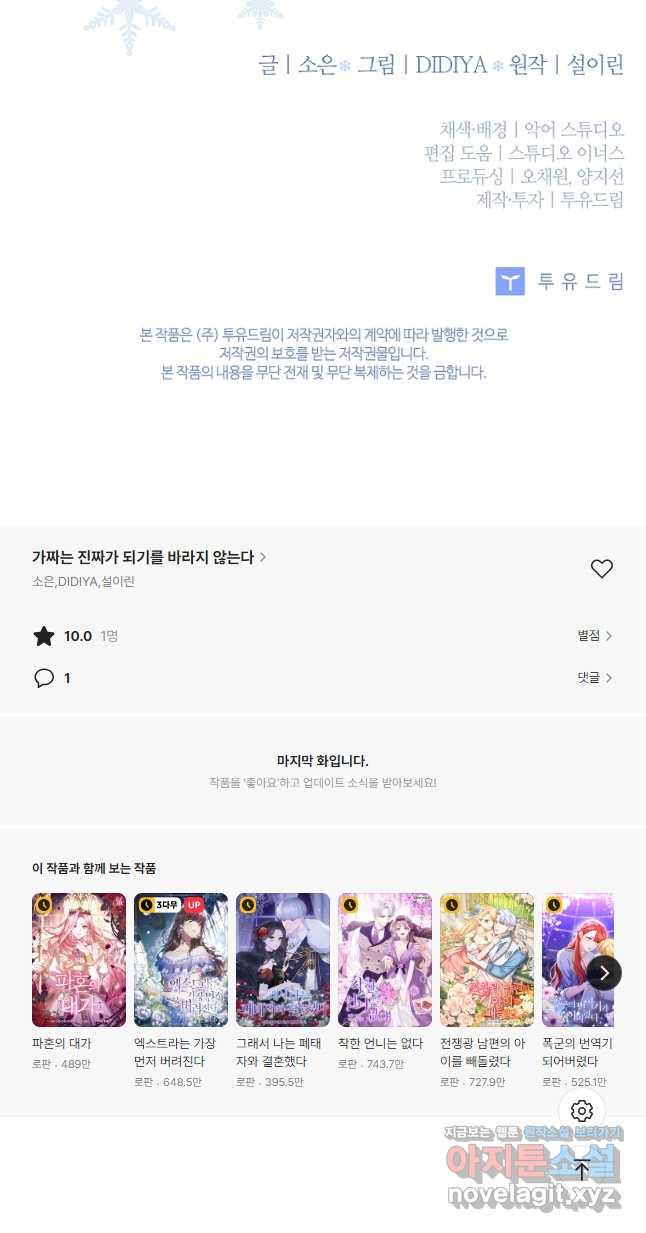Open 그래서 나는 폐태자와 결혼했다
Image resolution: width=646 pixels, height=1233 pixels.
(283, 960)
